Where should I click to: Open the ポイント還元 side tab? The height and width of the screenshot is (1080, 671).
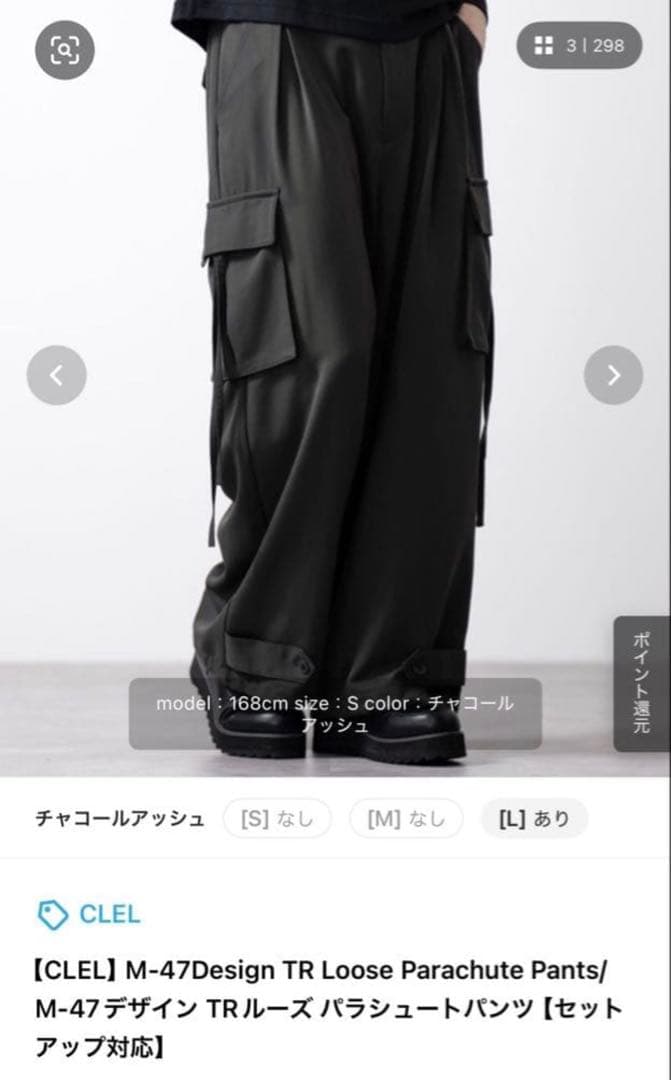point(641,683)
